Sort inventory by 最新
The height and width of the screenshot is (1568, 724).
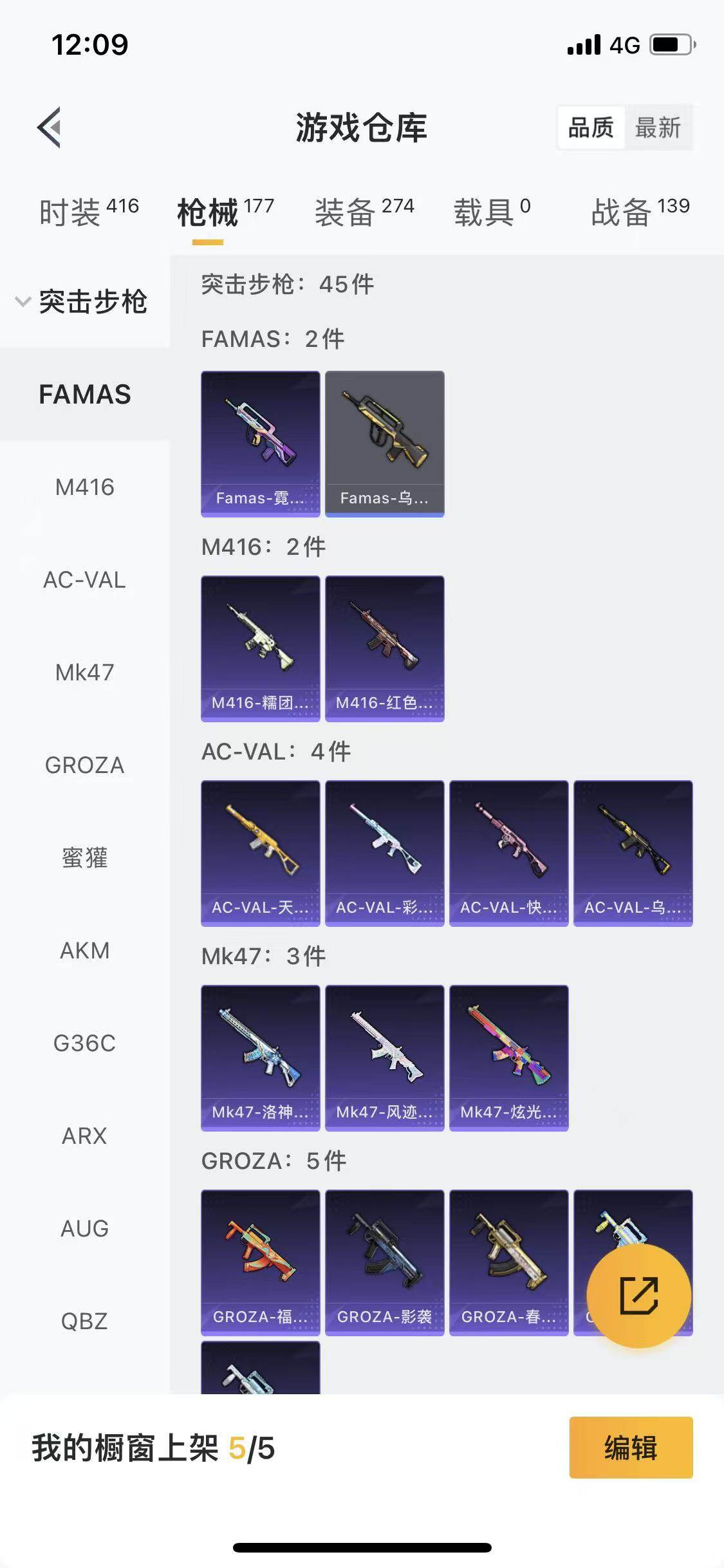pyautogui.click(x=658, y=127)
